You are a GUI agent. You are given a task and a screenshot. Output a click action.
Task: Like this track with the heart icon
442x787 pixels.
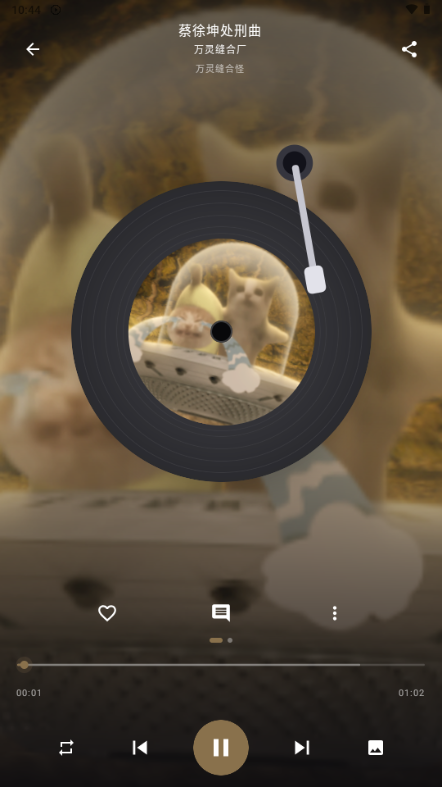pos(107,613)
